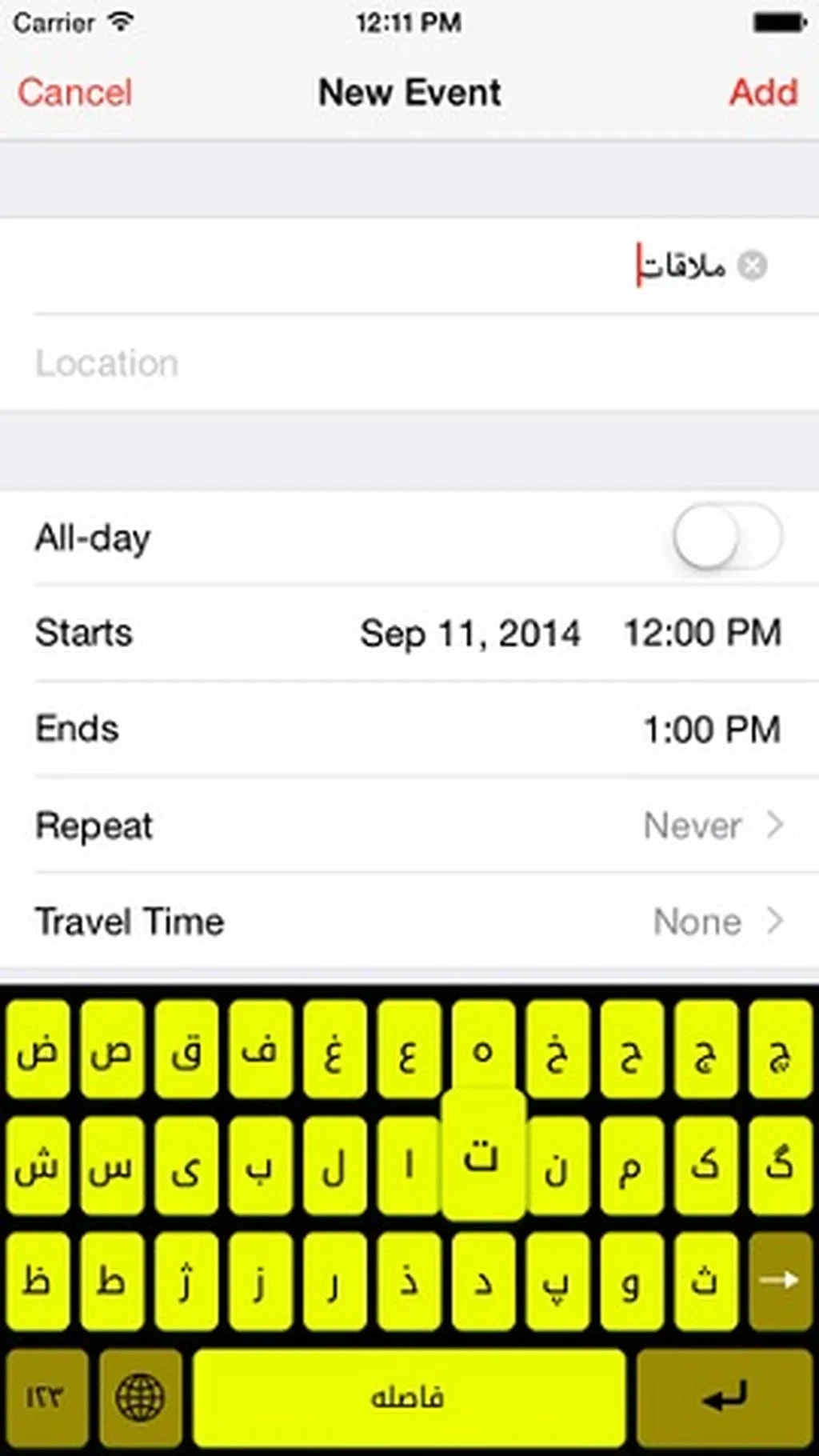Tap the فاصله space bar
The image size is (819, 1456).
point(408,1397)
